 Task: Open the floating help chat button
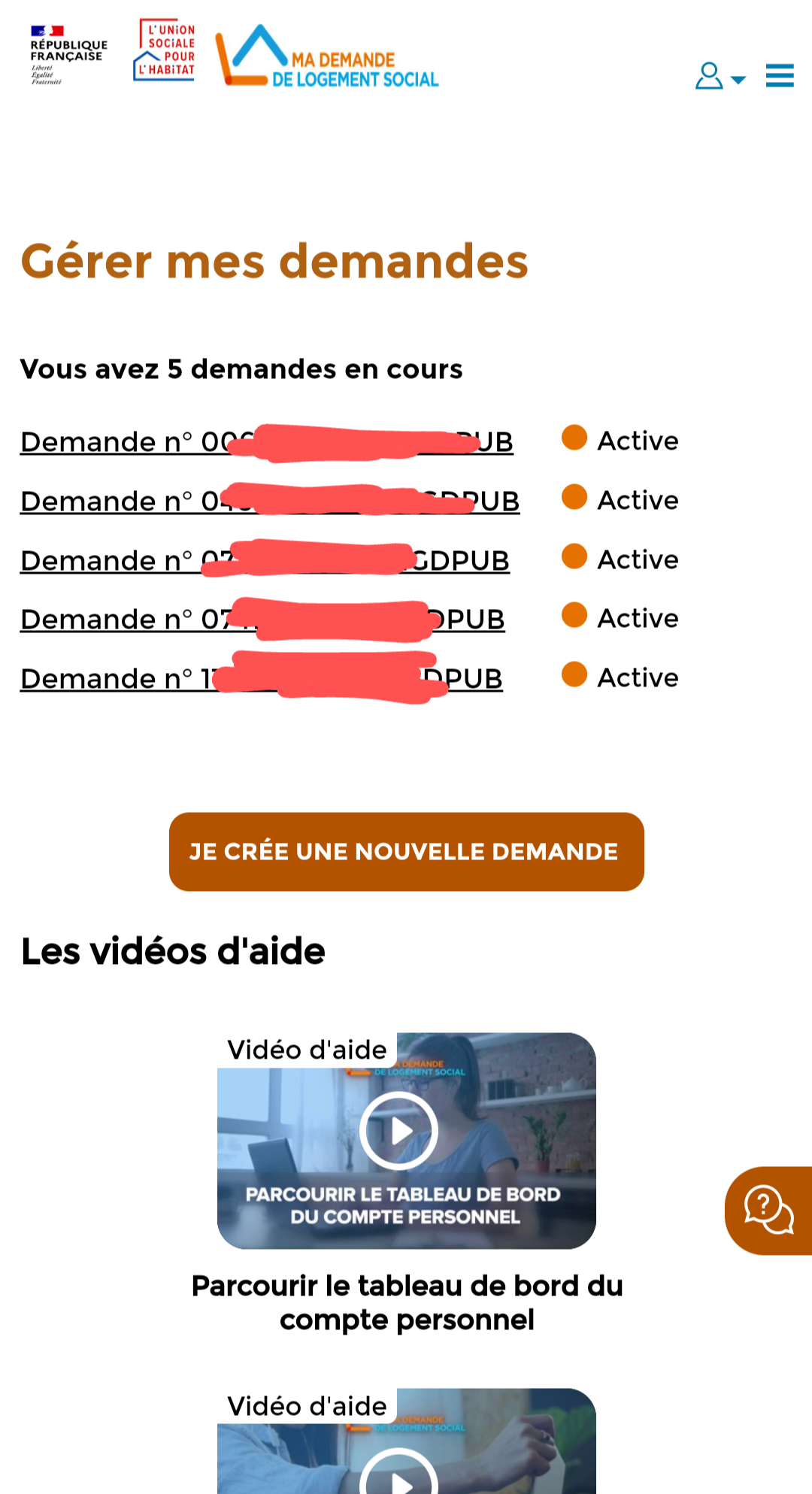tap(768, 1211)
